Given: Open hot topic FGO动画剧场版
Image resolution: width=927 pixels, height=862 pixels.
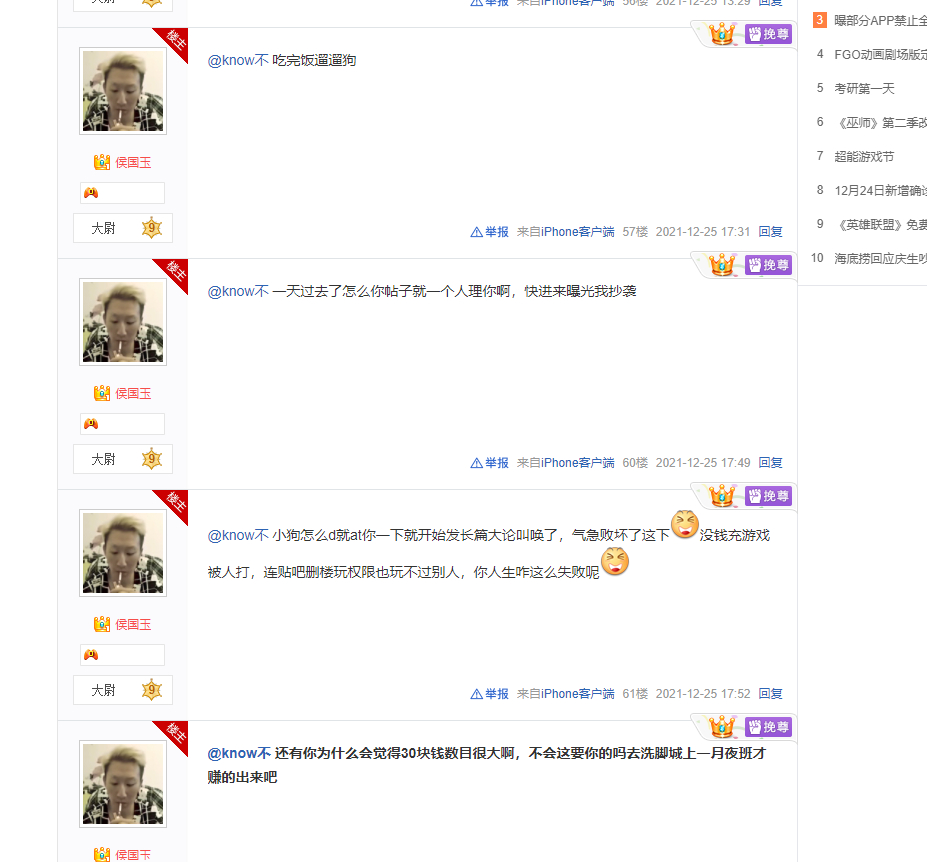Looking at the screenshot, I should (x=880, y=54).
